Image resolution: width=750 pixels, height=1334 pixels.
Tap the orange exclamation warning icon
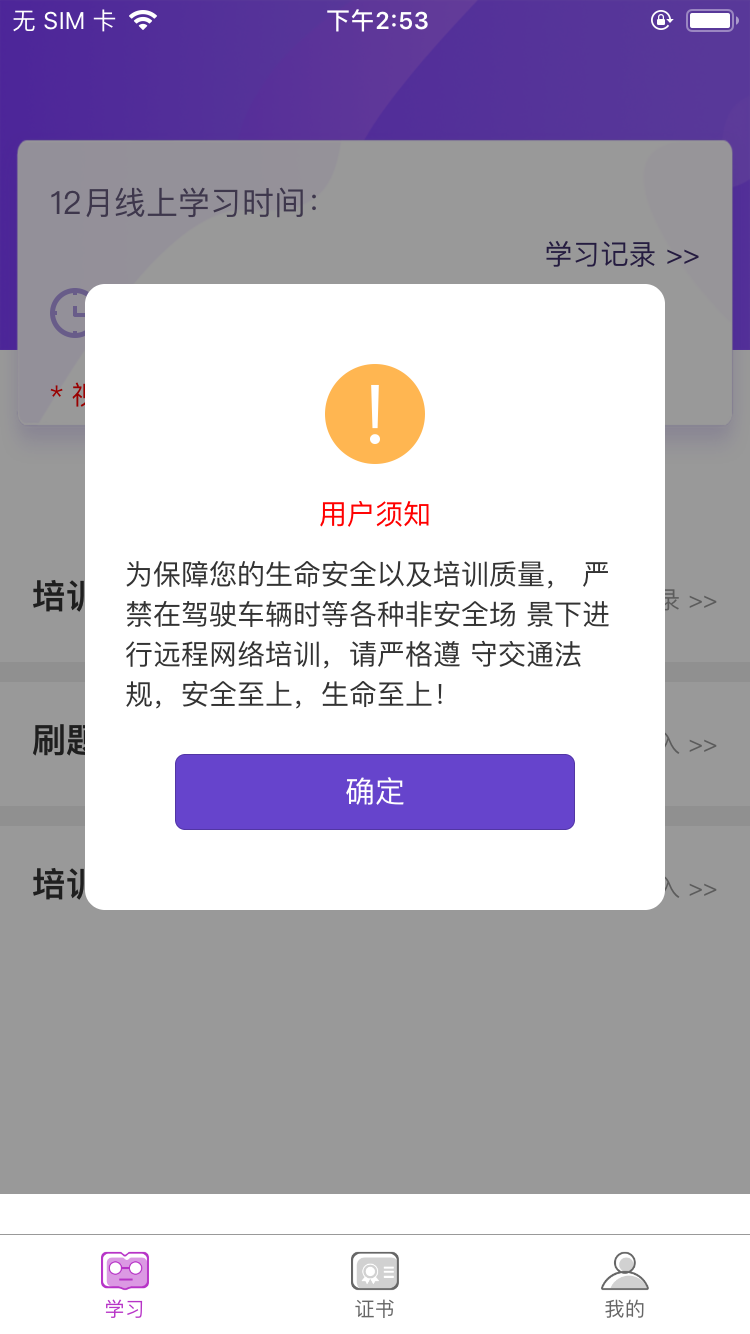click(375, 413)
